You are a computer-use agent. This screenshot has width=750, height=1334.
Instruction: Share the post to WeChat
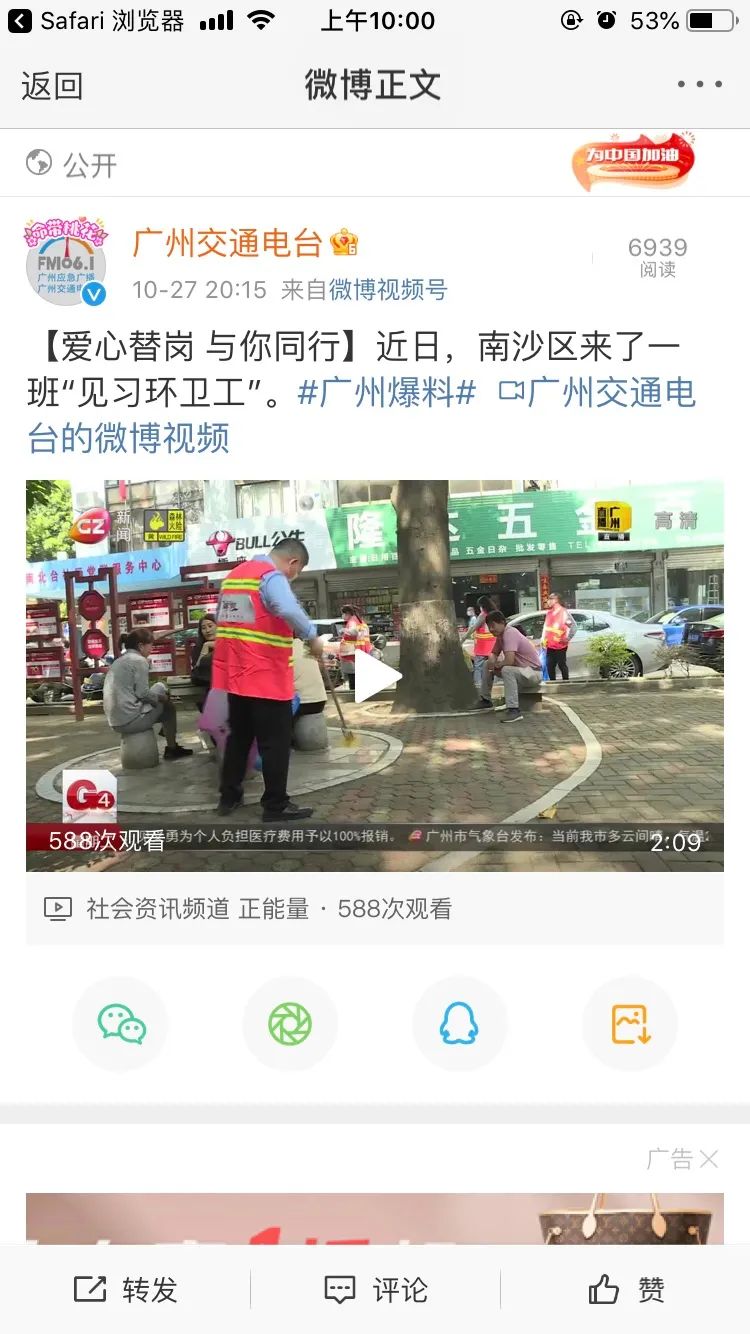coord(121,1025)
